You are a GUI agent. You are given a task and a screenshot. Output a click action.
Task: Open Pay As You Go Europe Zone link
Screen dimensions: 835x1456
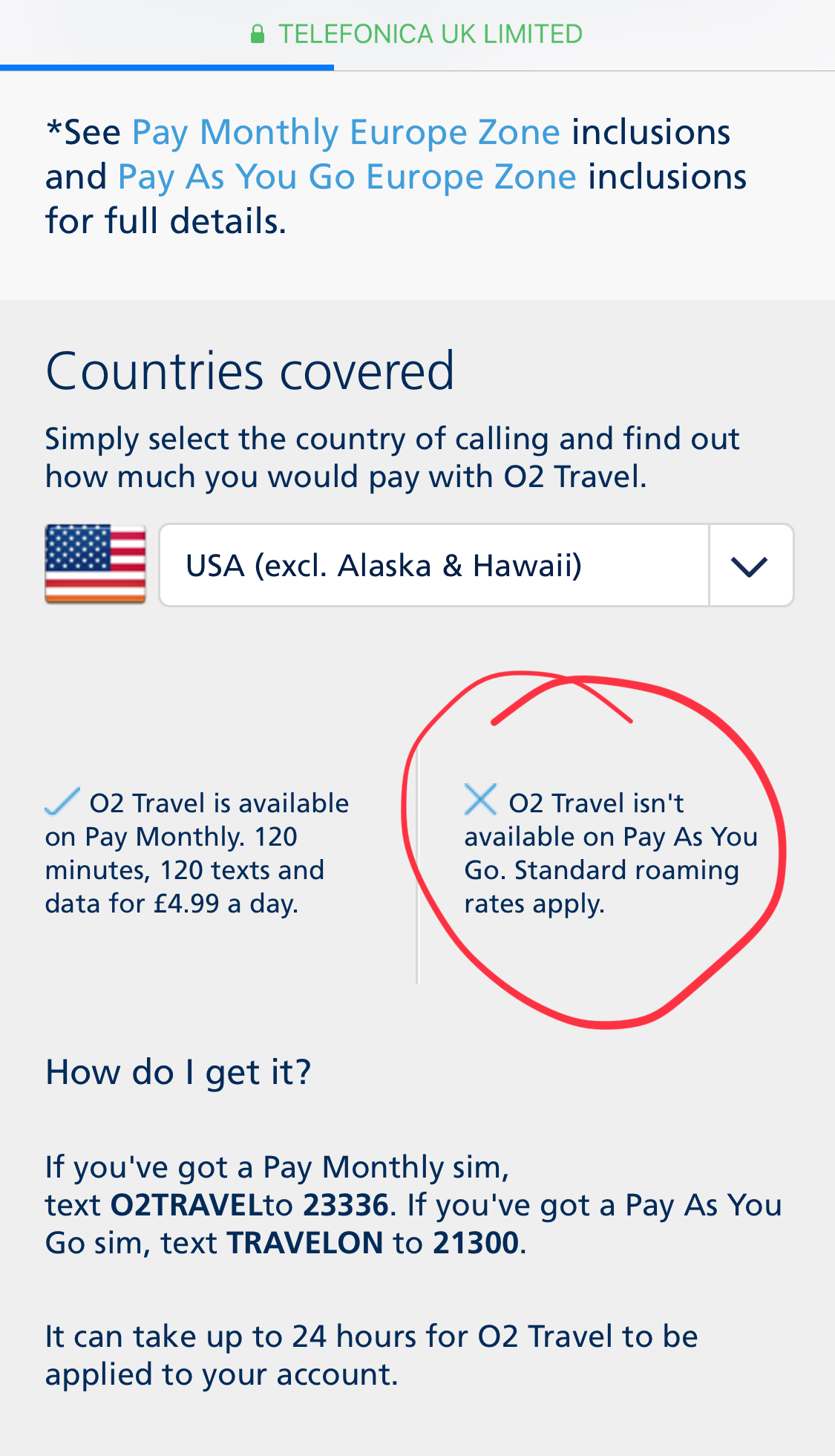coord(347,178)
